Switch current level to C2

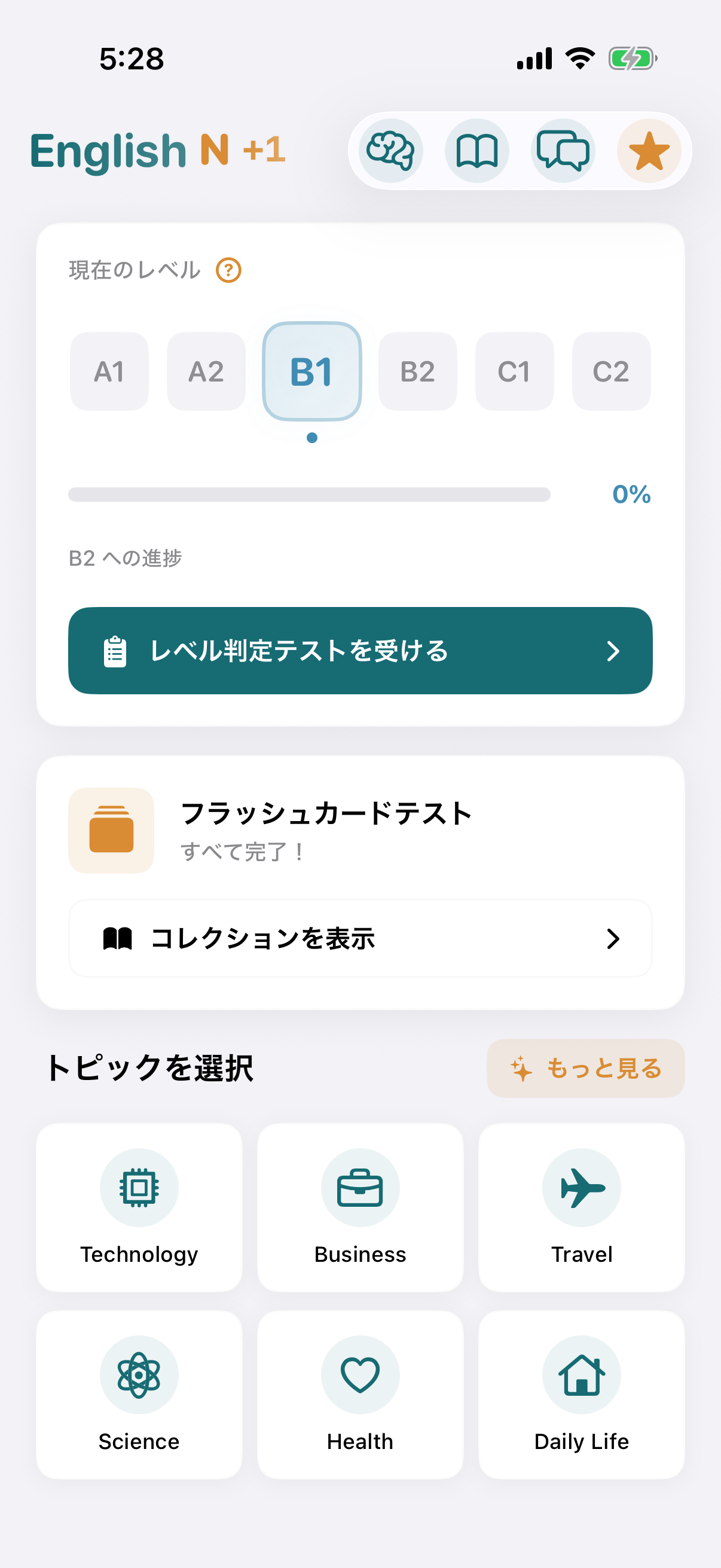click(x=611, y=371)
